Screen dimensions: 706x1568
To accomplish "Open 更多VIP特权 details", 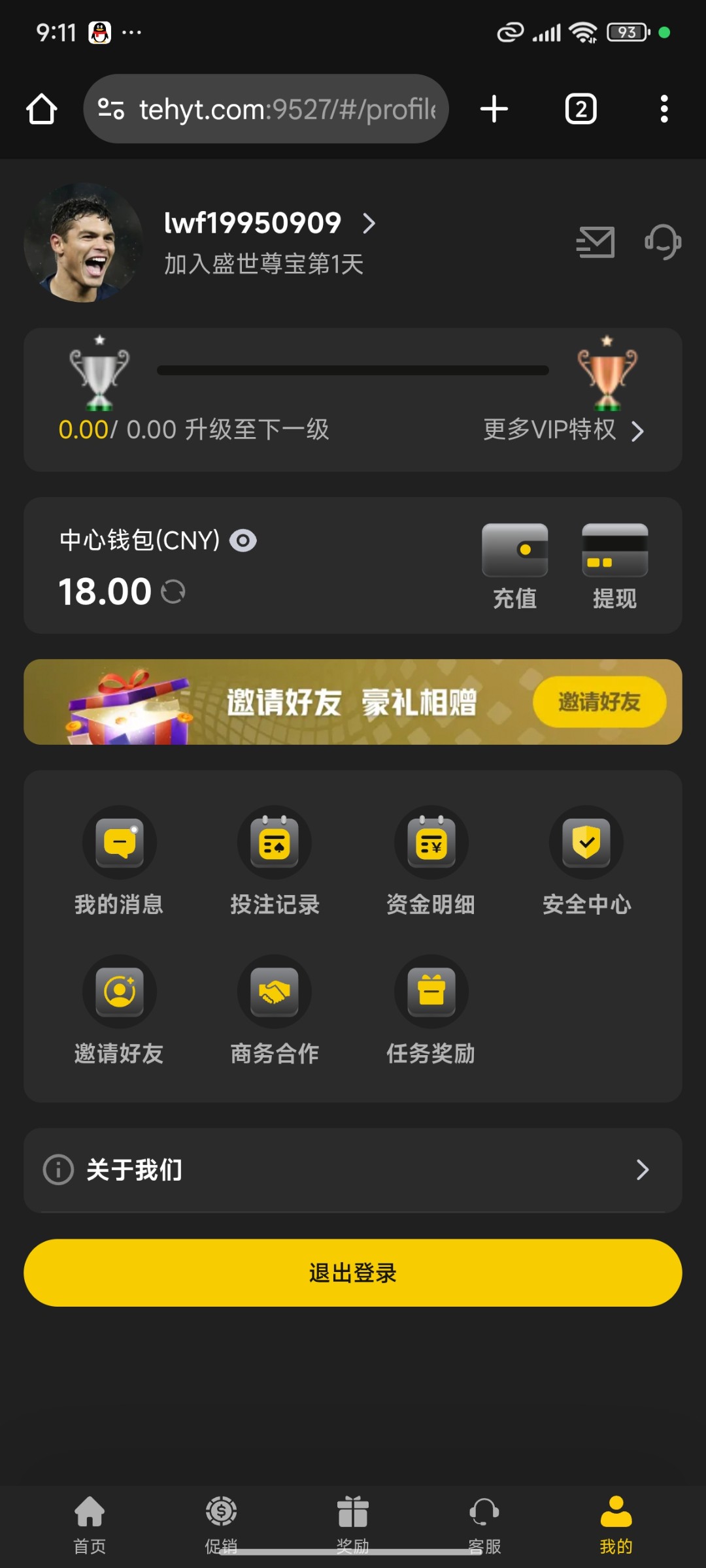I will pyautogui.click(x=563, y=430).
